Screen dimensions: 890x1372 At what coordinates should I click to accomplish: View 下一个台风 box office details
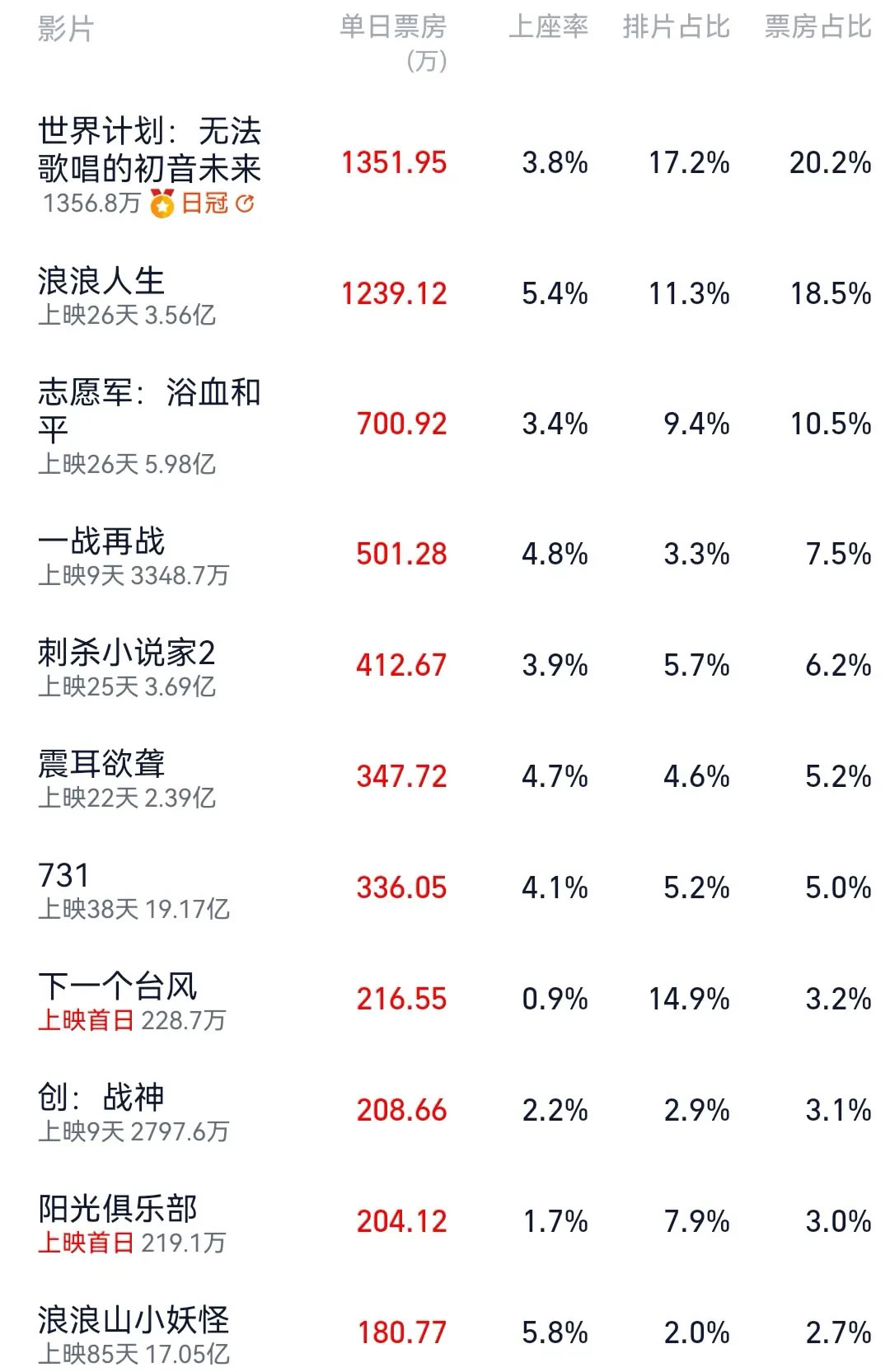point(118,986)
